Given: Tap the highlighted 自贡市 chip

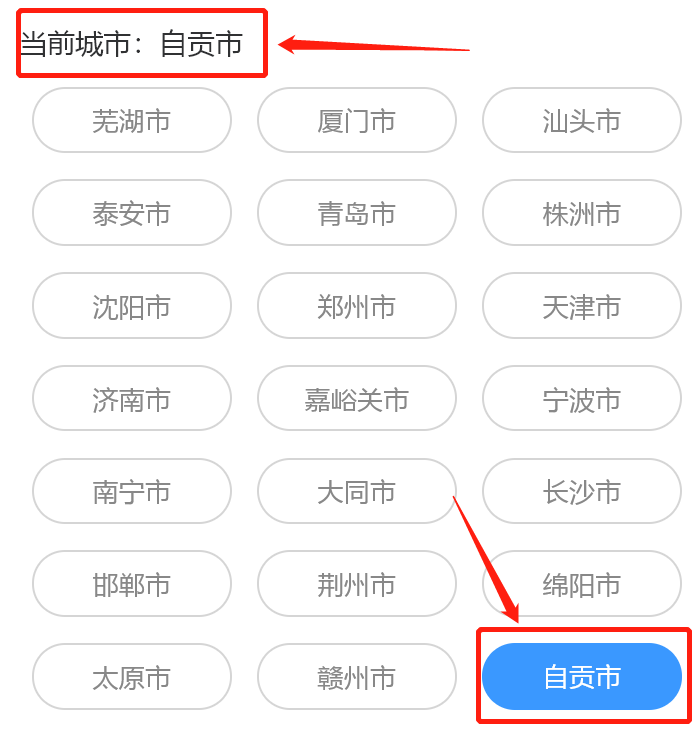Looking at the screenshot, I should [582, 677].
